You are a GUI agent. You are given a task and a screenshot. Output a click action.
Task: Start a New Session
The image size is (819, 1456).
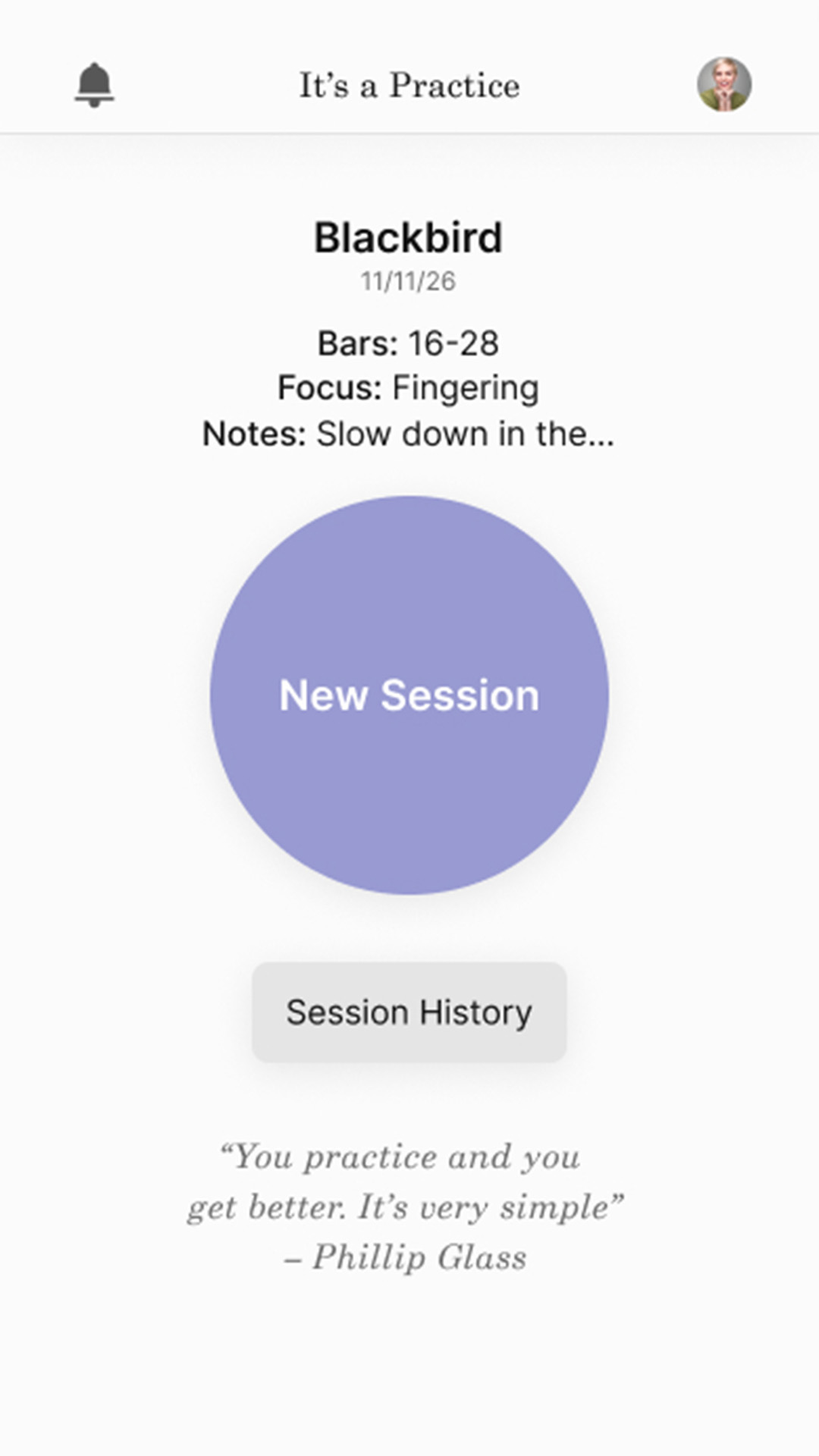(x=409, y=695)
